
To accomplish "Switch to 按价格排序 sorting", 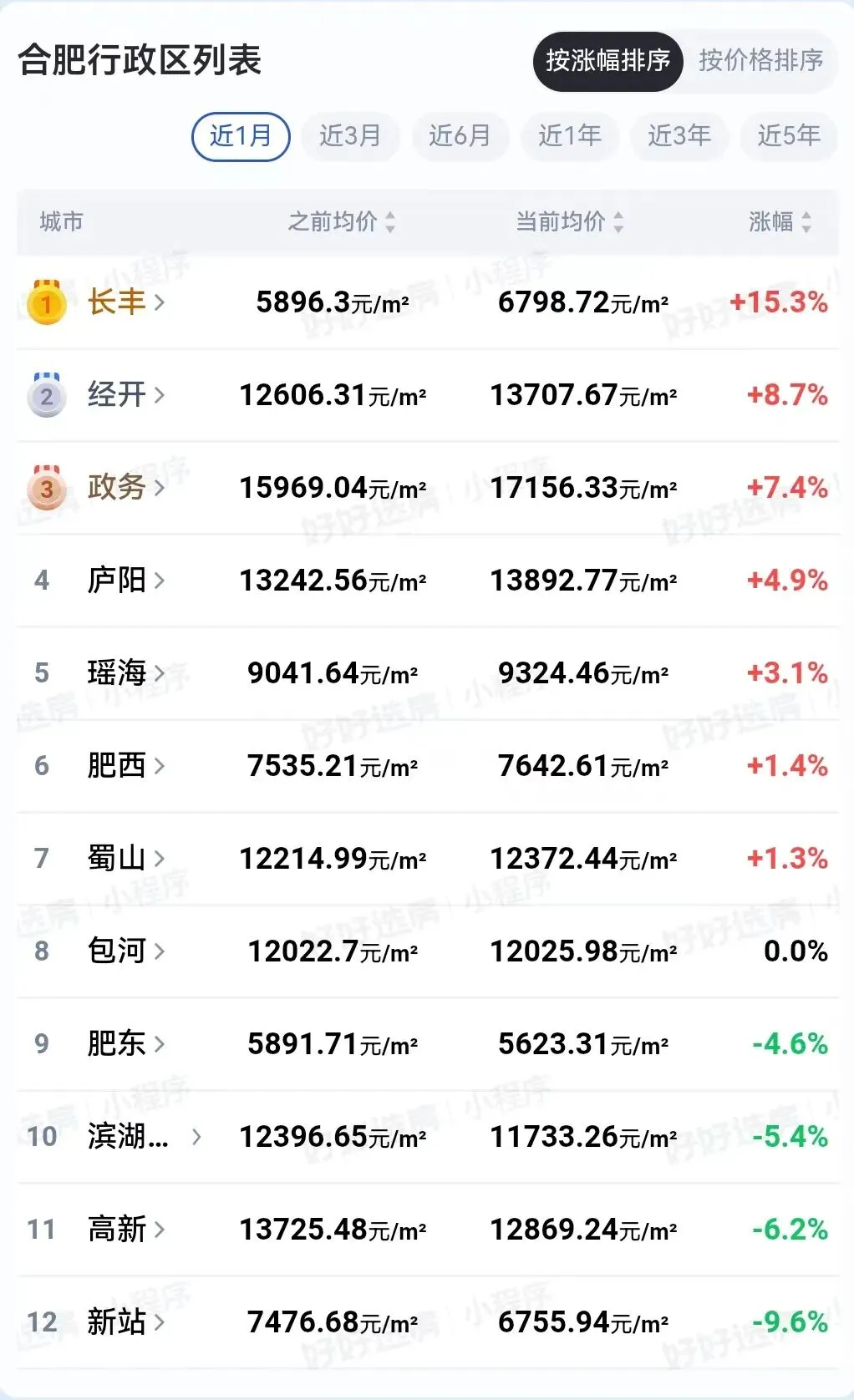I will pos(760,61).
